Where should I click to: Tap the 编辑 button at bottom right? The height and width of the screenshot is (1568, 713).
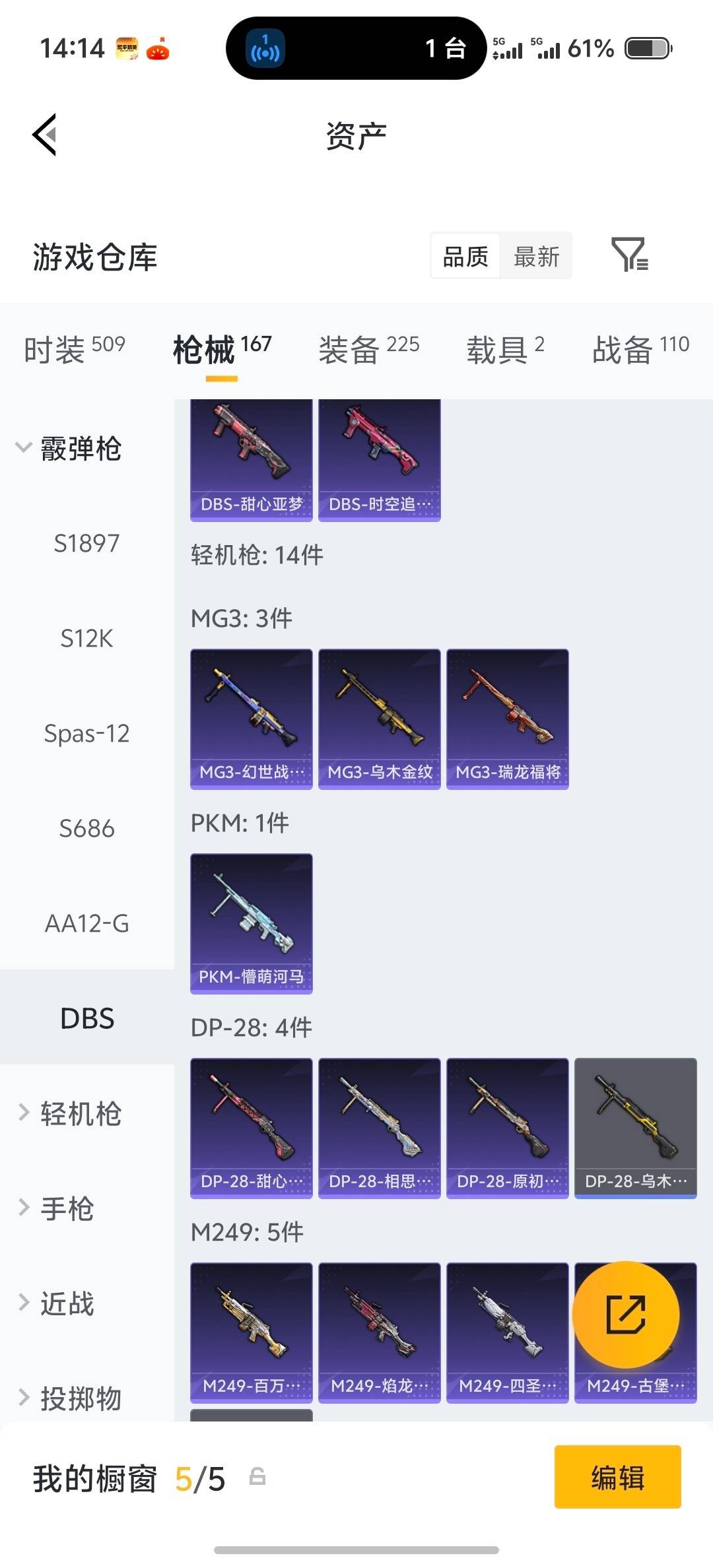coord(617,1478)
